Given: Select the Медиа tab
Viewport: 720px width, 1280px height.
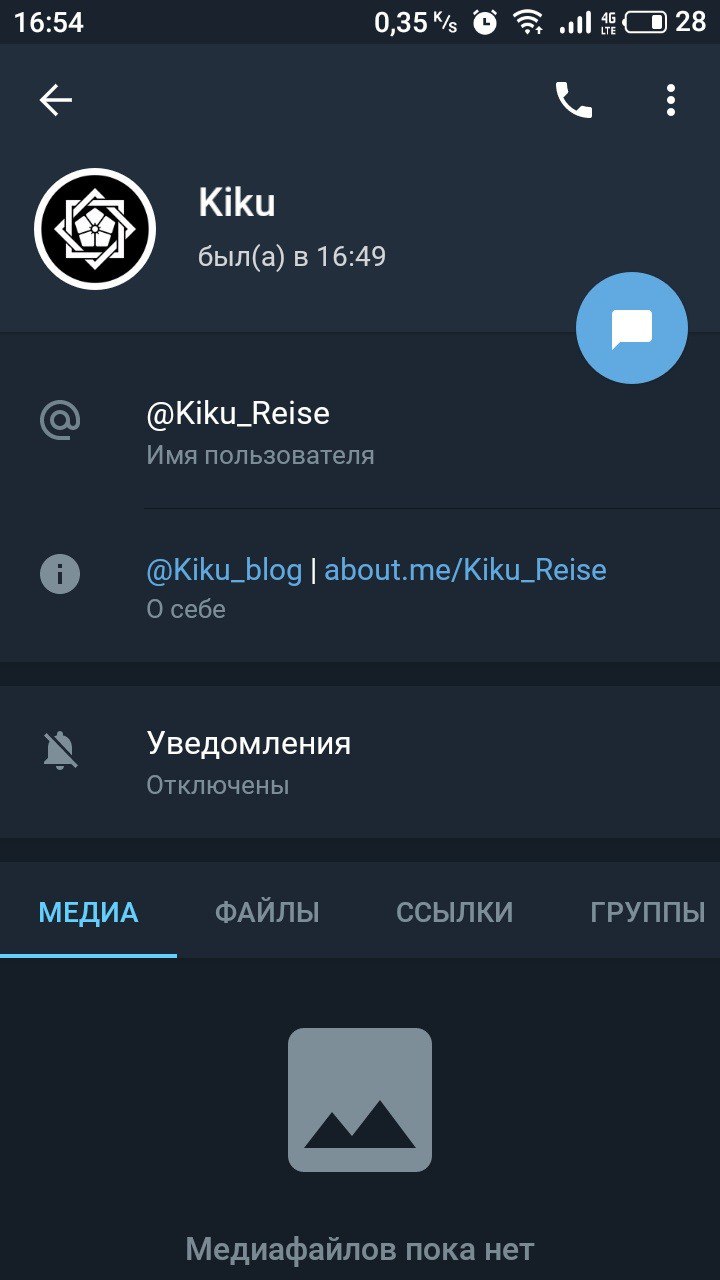Looking at the screenshot, I should point(88,912).
